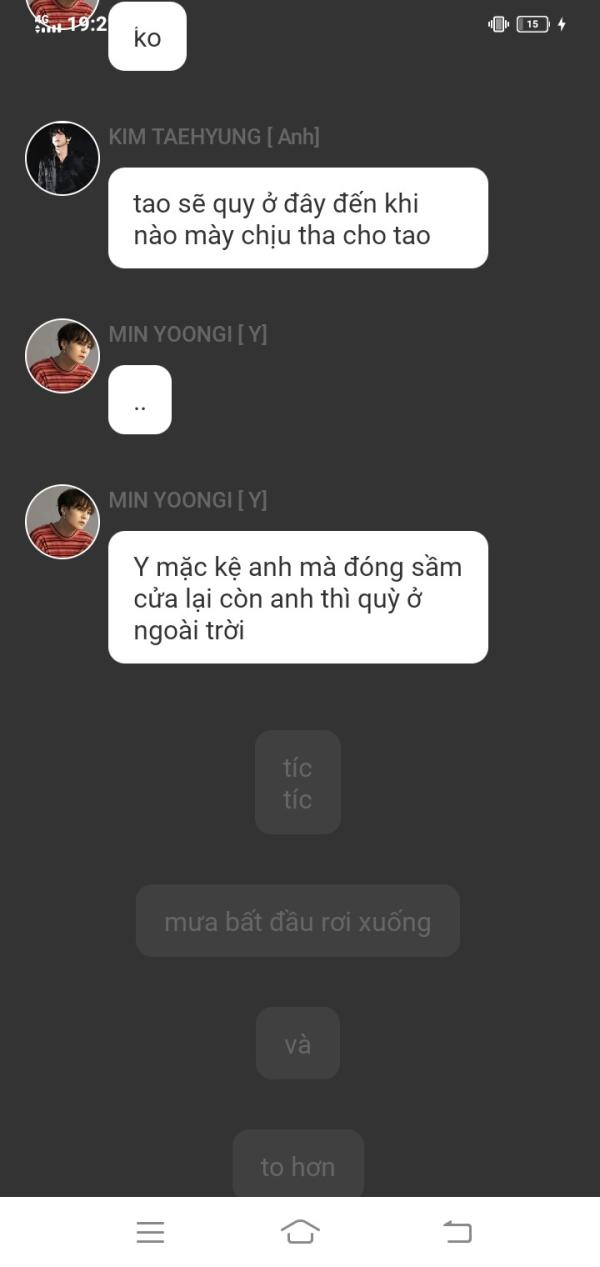
Task: Go to the home screen
Action: 300,1231
